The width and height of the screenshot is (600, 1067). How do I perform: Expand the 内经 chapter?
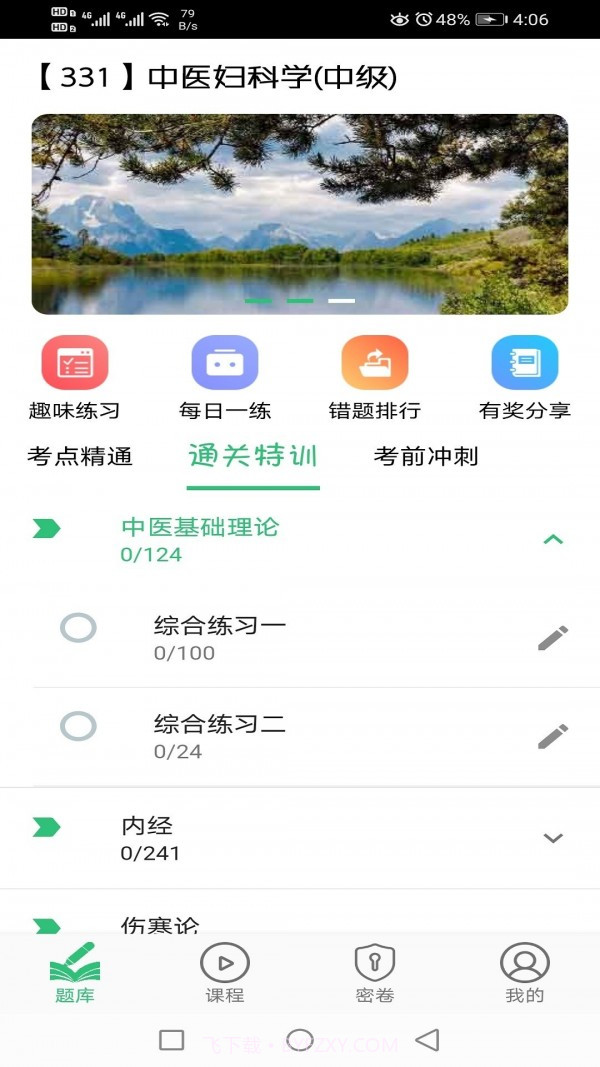click(553, 838)
